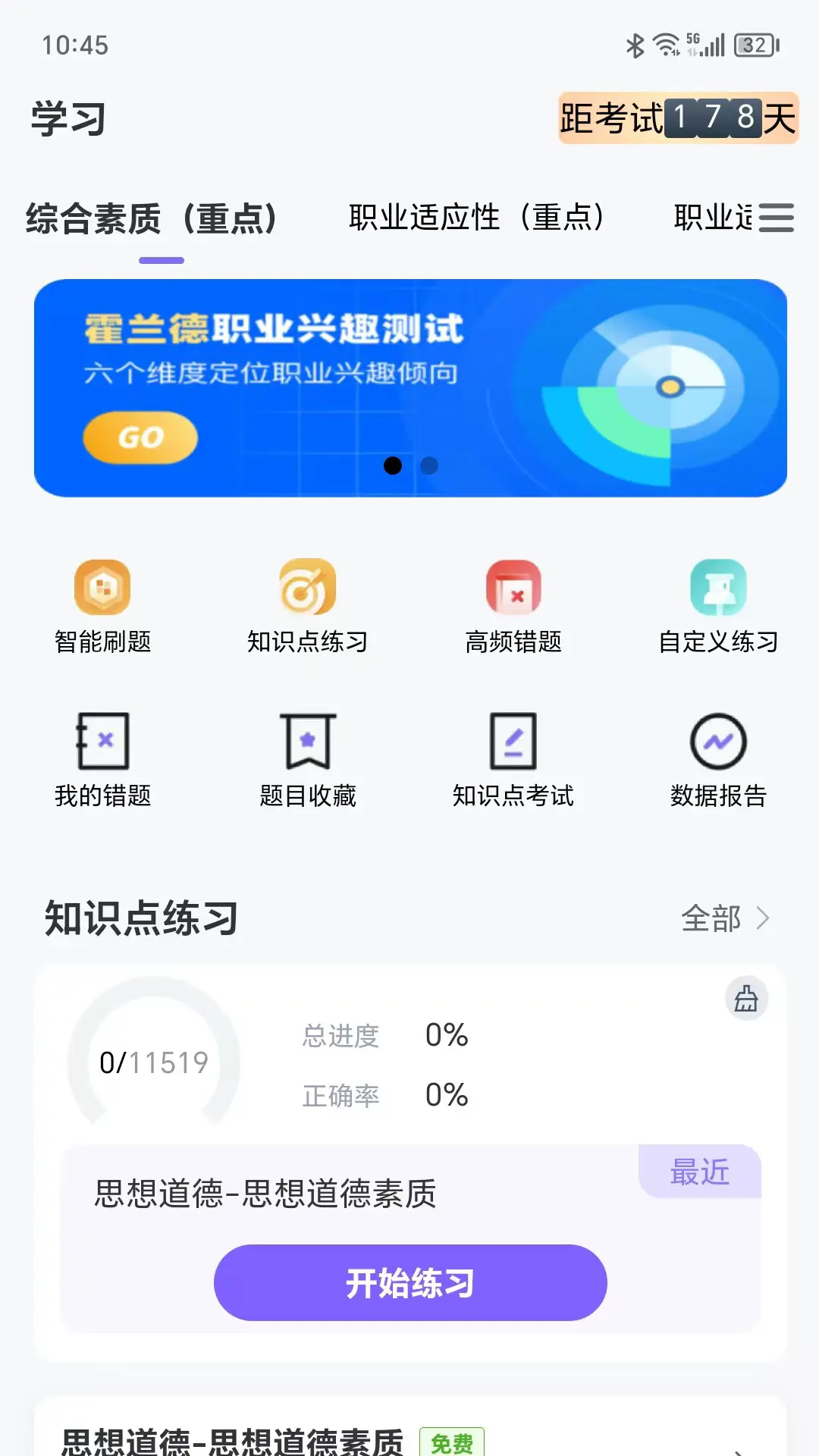Tap 开始练习 to begin practice
Viewport: 819px width, 1456px height.
pyautogui.click(x=410, y=1283)
